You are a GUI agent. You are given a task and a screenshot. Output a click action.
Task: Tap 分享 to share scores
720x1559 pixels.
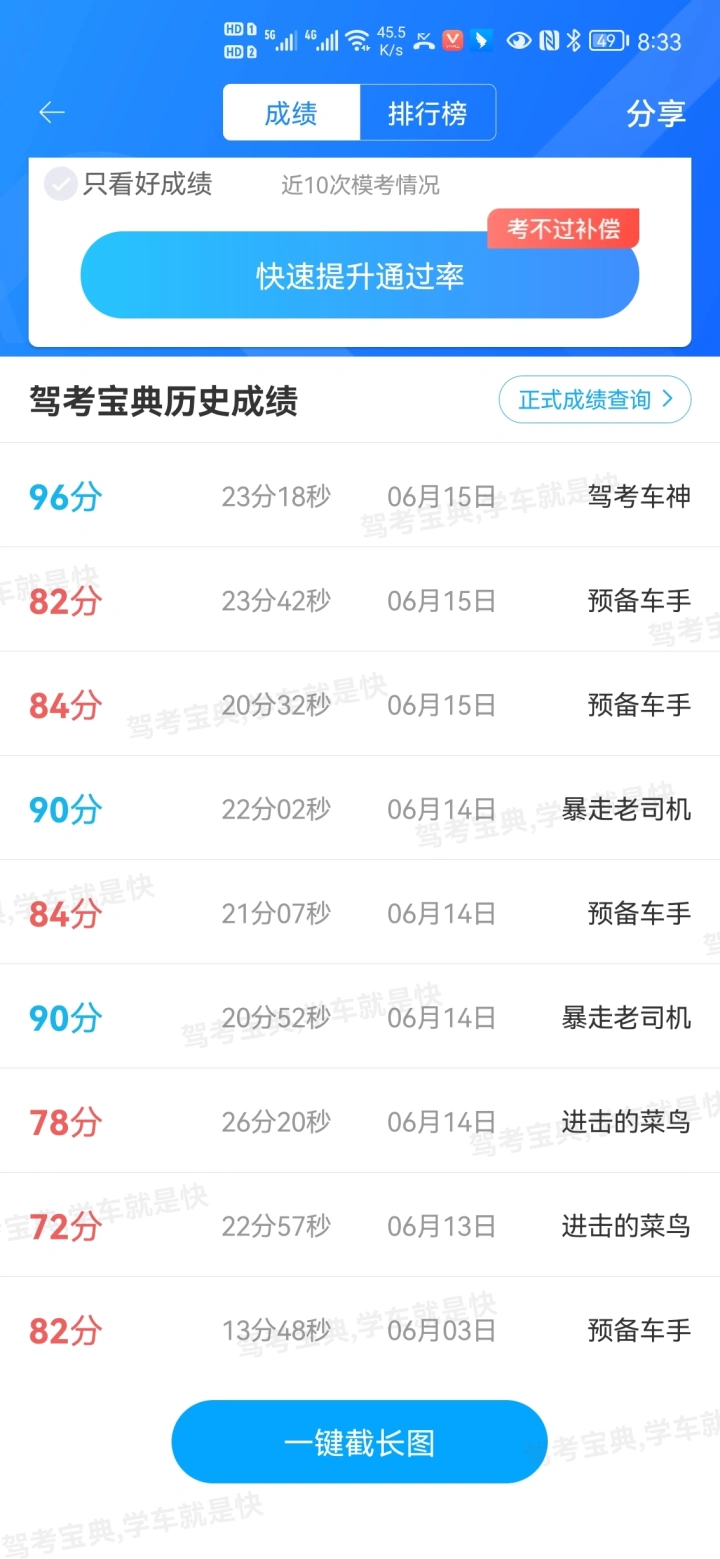656,113
